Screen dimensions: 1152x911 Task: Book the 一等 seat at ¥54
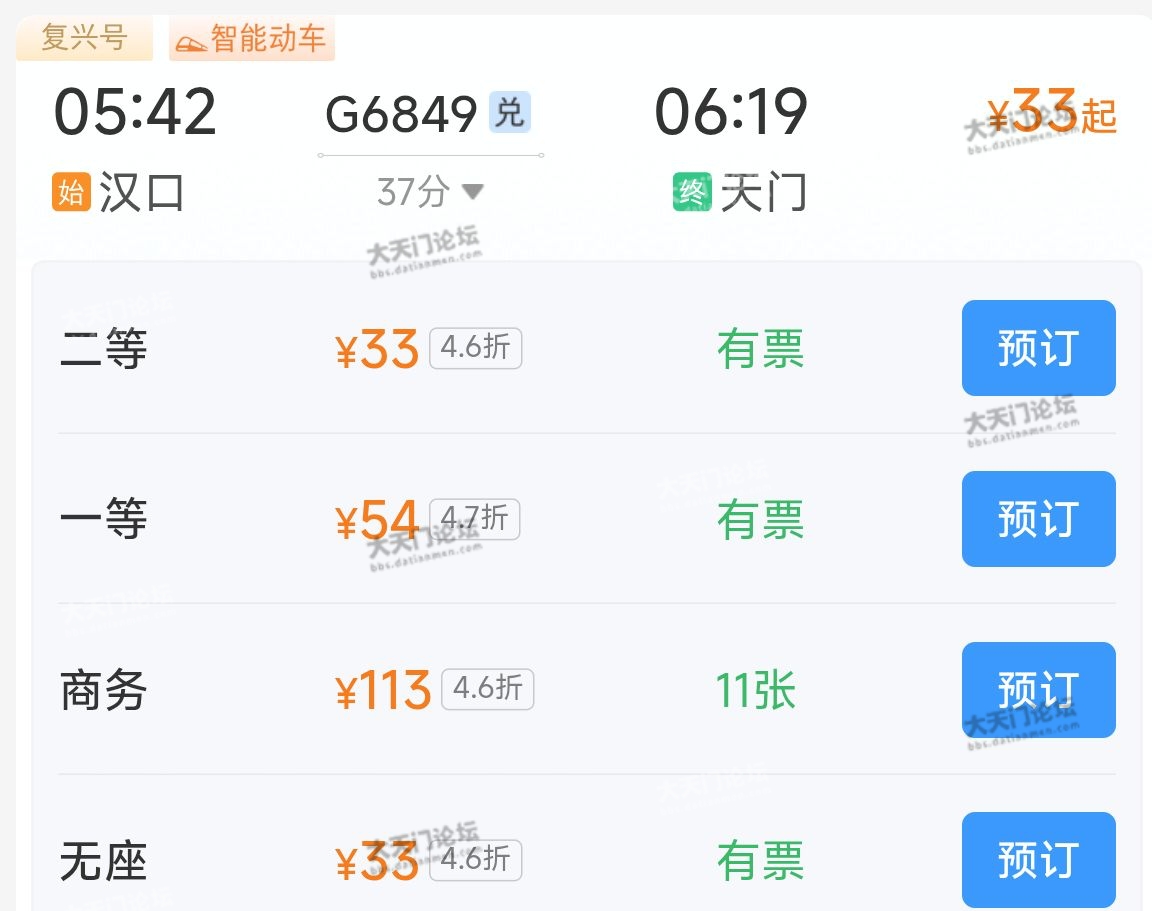(x=1038, y=519)
